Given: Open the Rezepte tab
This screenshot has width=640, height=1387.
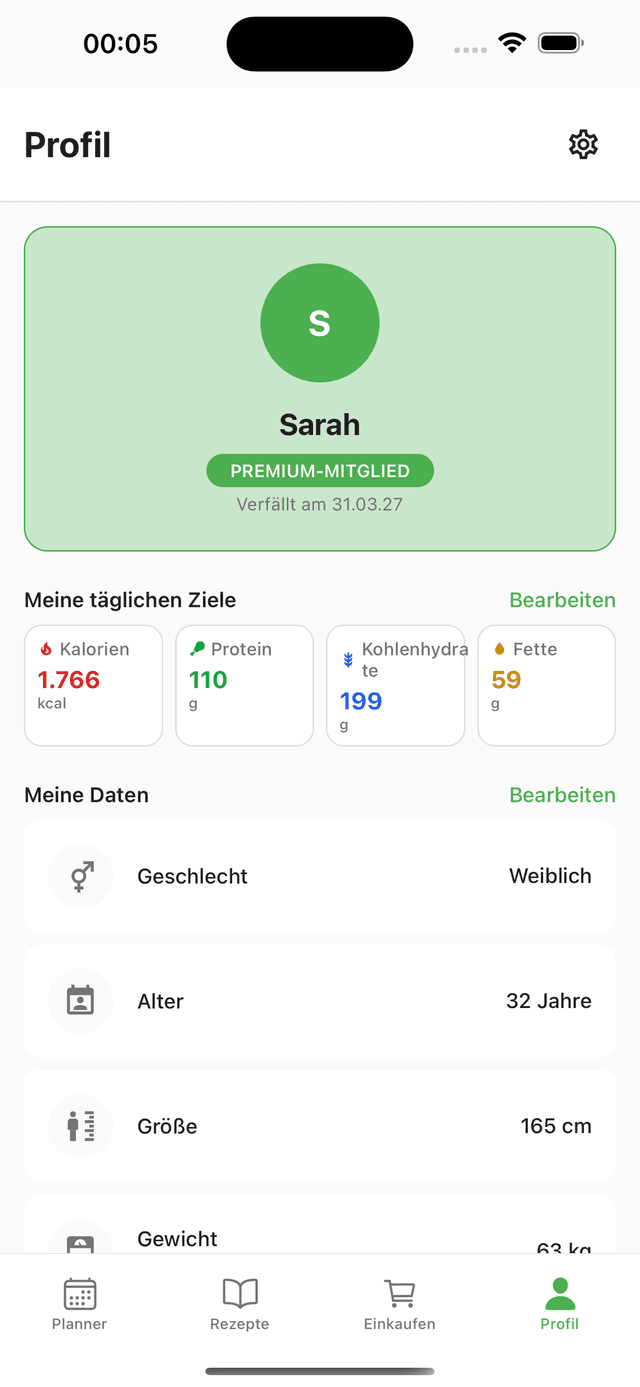Looking at the screenshot, I should coord(240,1304).
